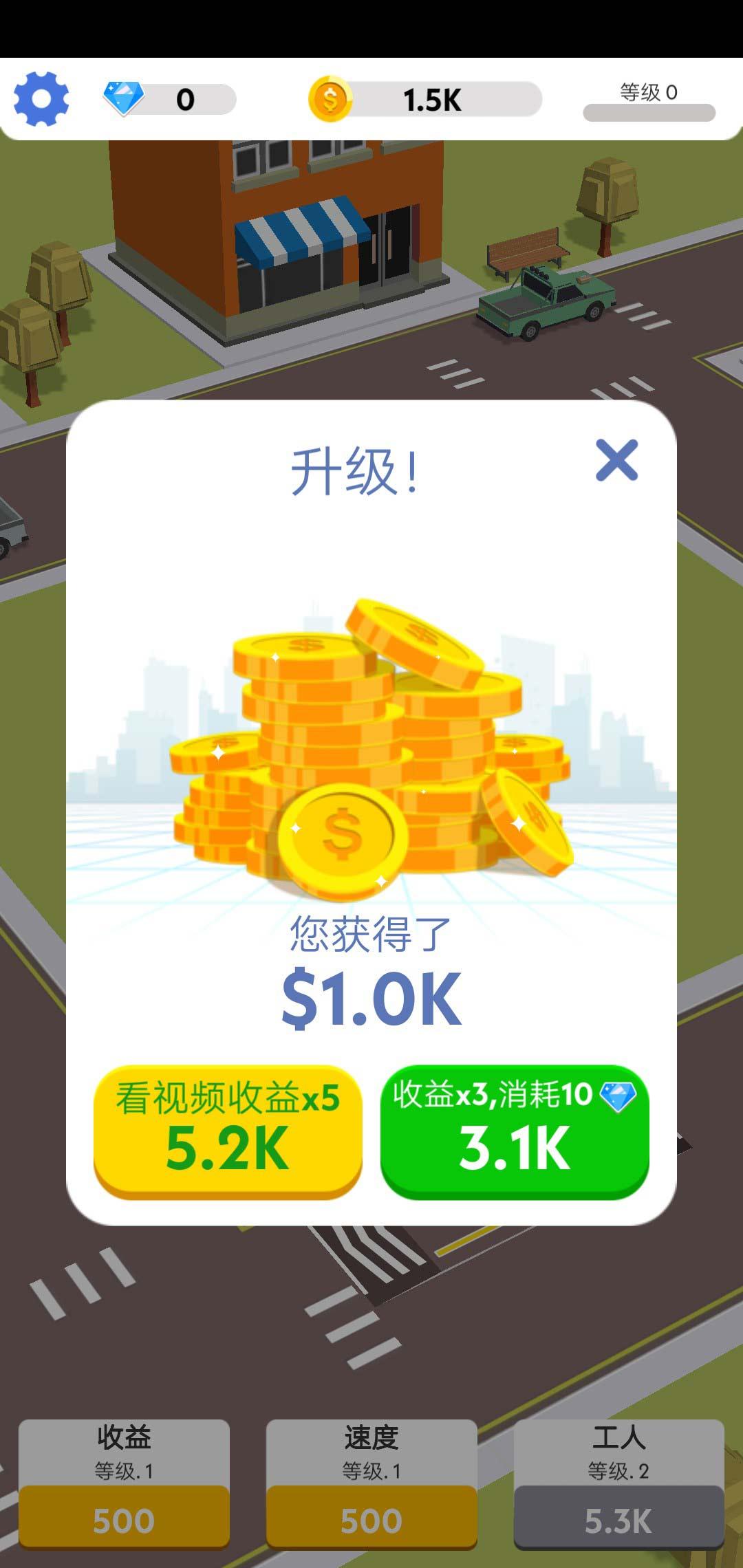Upgrade 速度 for 500 coins
This screenshot has width=743, height=1568.
tap(371, 1519)
